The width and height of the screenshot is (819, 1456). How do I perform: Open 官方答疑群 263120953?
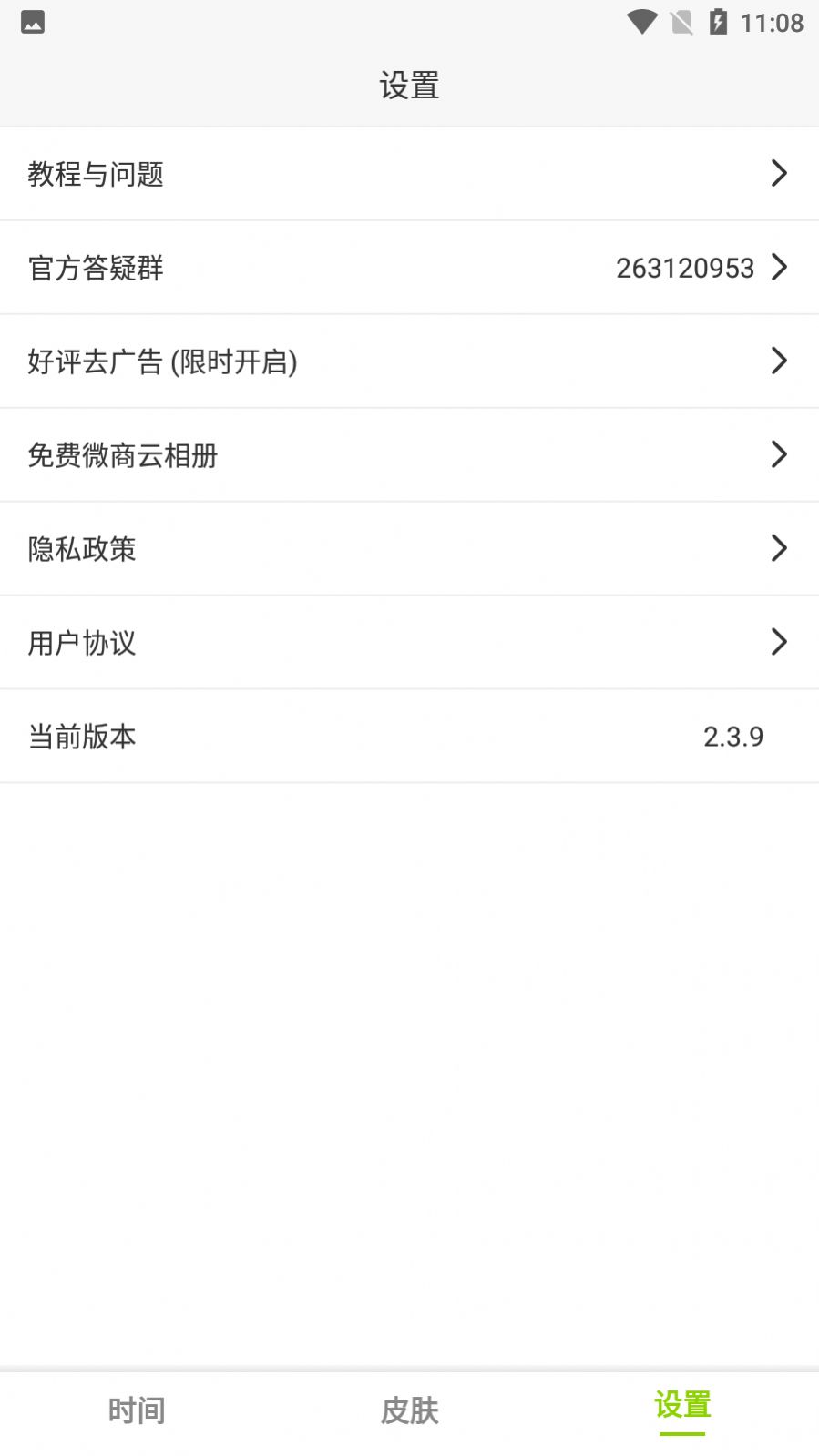(x=409, y=268)
